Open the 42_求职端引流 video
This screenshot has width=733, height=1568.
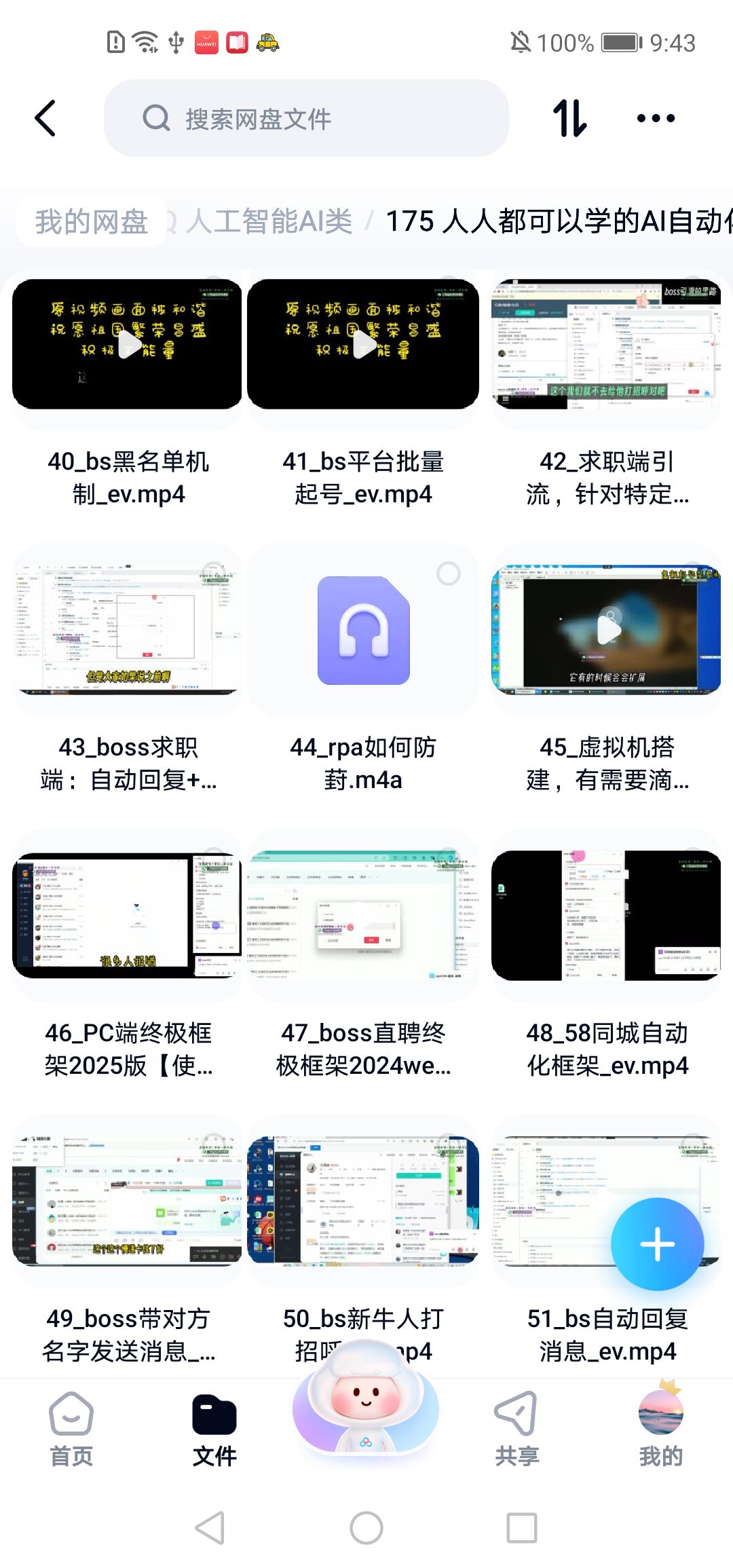[x=606, y=345]
